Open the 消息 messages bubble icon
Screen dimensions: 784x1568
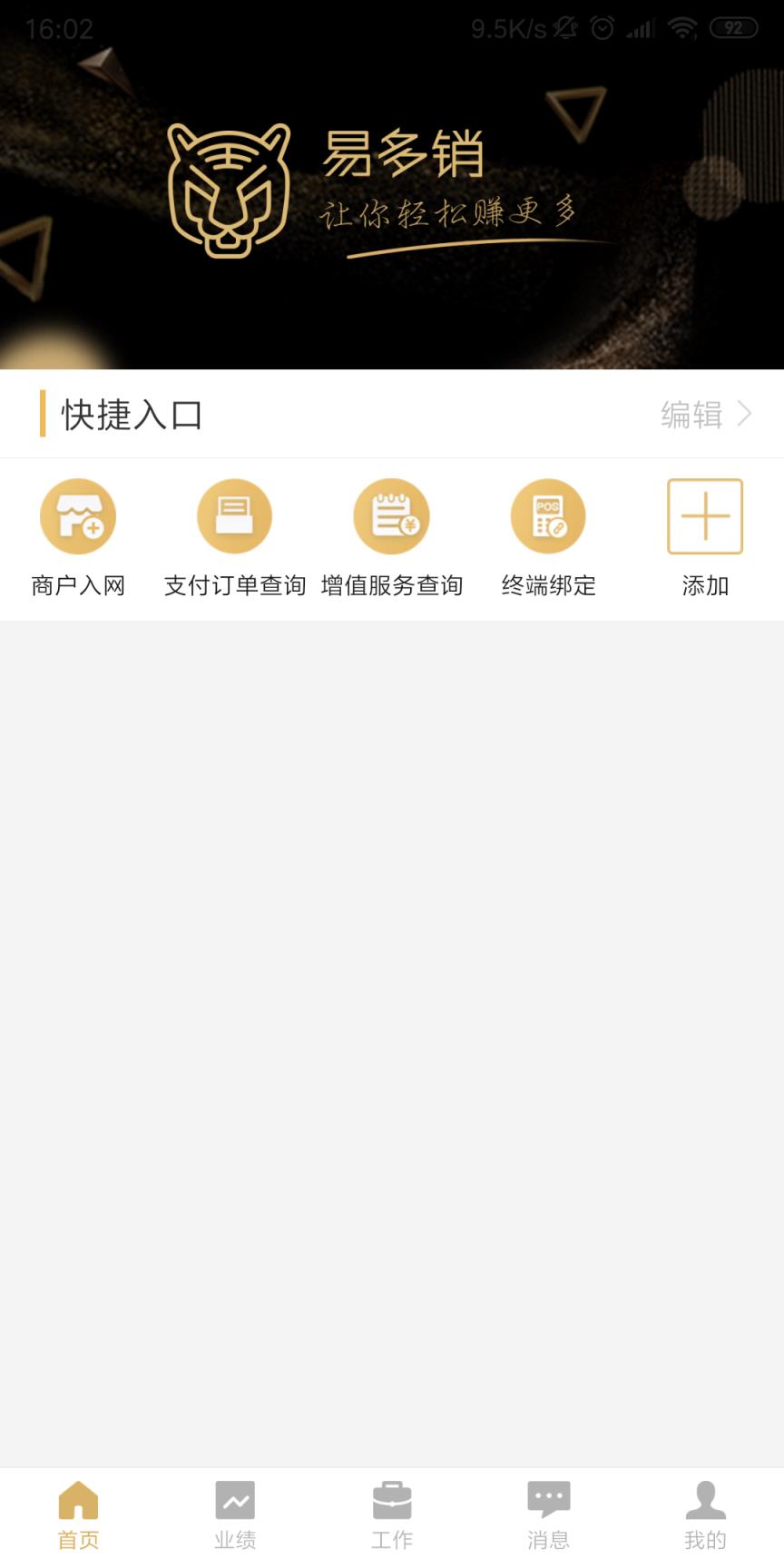coord(549,1497)
